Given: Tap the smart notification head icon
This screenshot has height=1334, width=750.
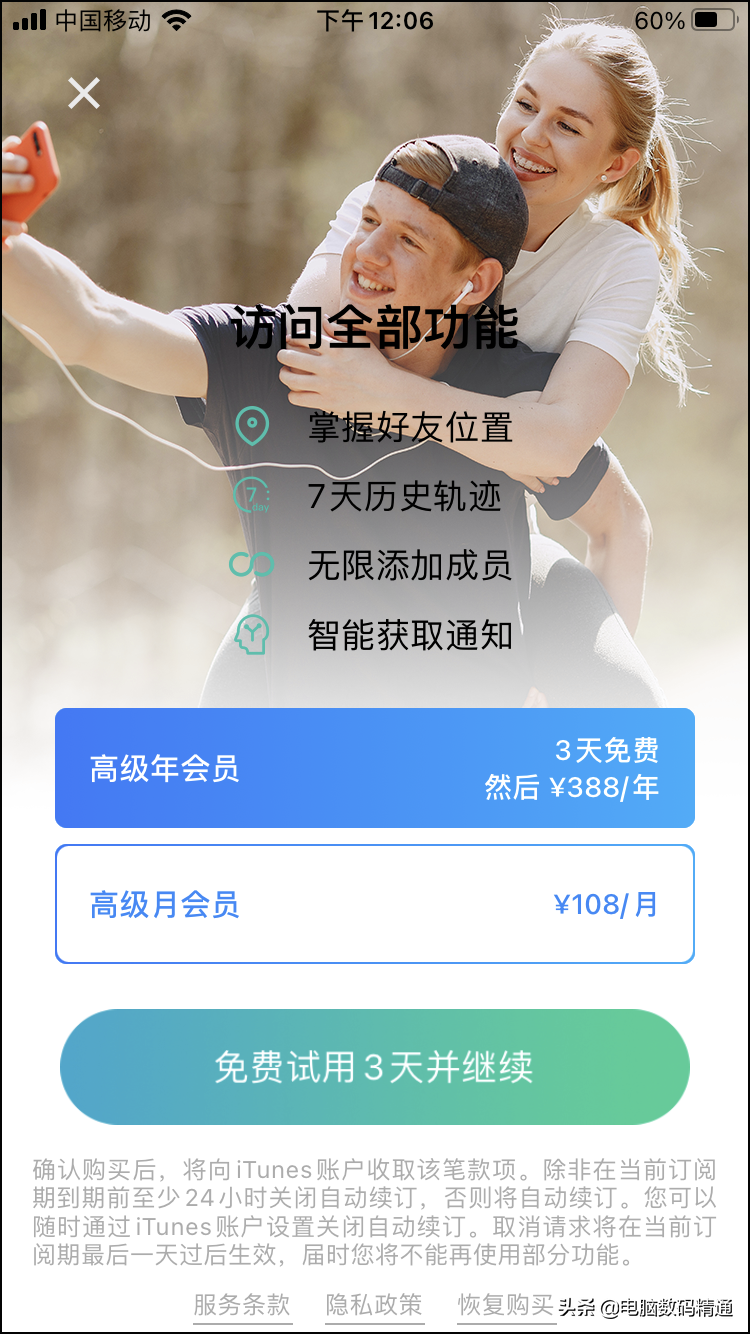Looking at the screenshot, I should click(x=251, y=634).
